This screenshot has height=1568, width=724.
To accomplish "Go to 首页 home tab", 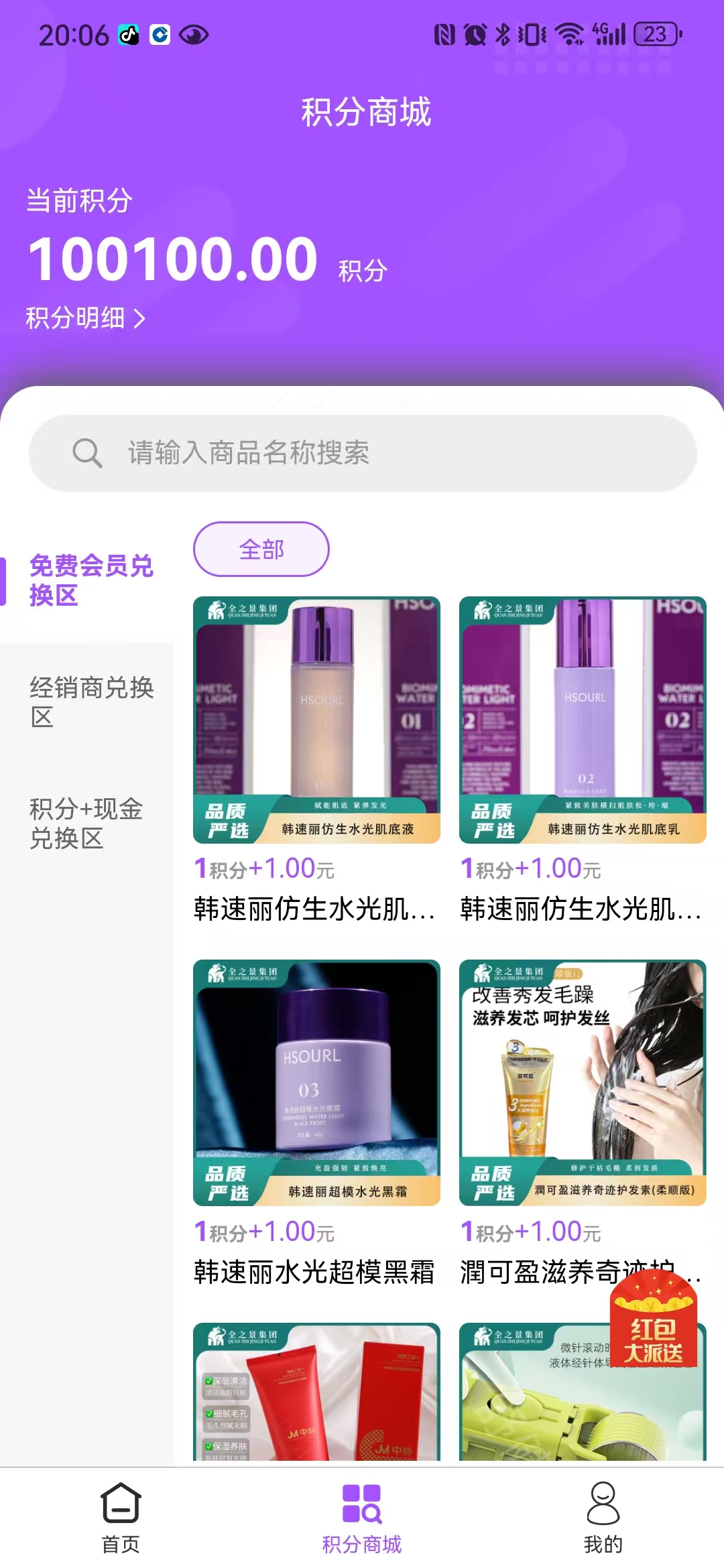I will click(121, 1517).
